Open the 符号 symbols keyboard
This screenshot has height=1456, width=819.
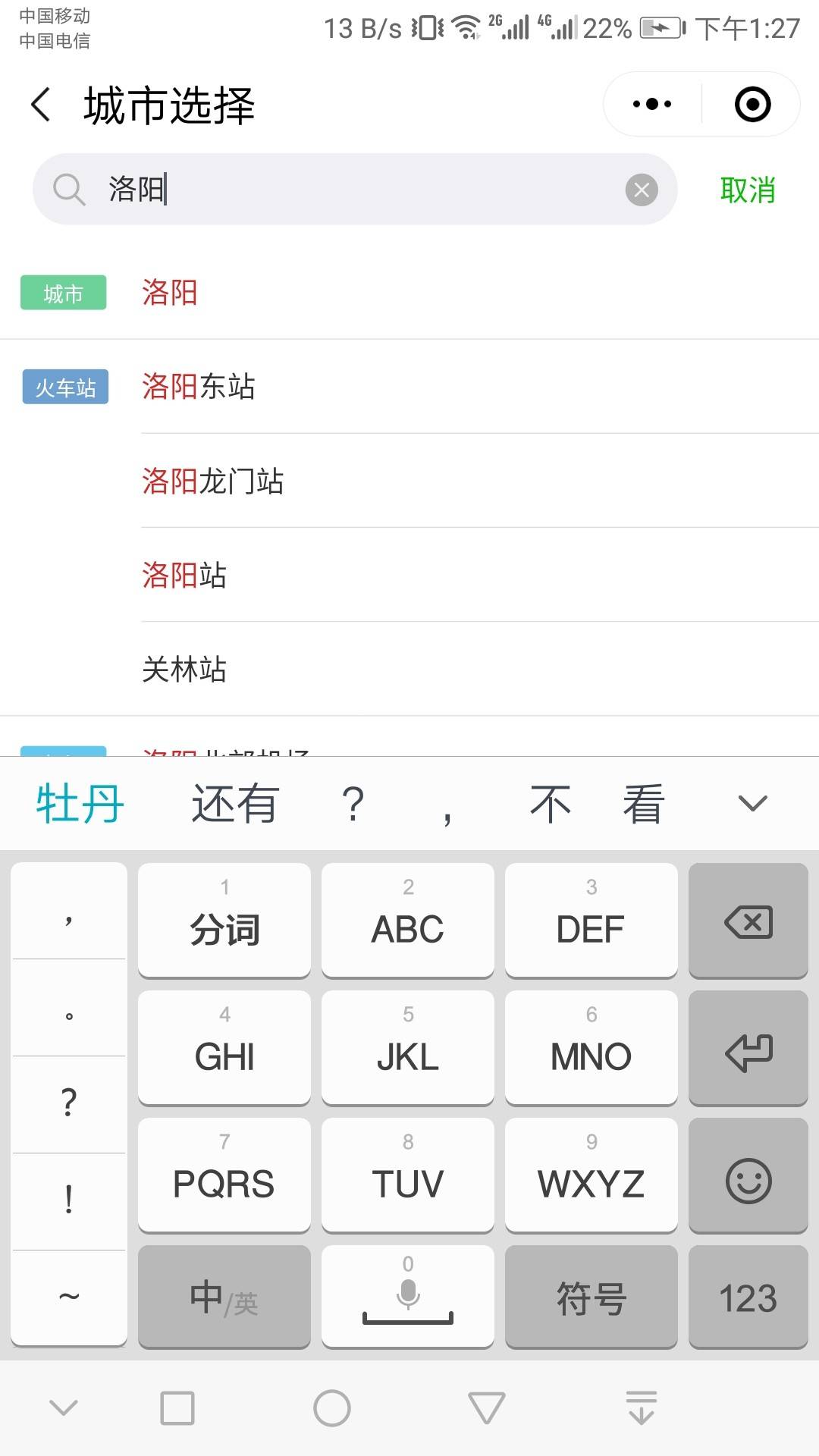tap(591, 1297)
